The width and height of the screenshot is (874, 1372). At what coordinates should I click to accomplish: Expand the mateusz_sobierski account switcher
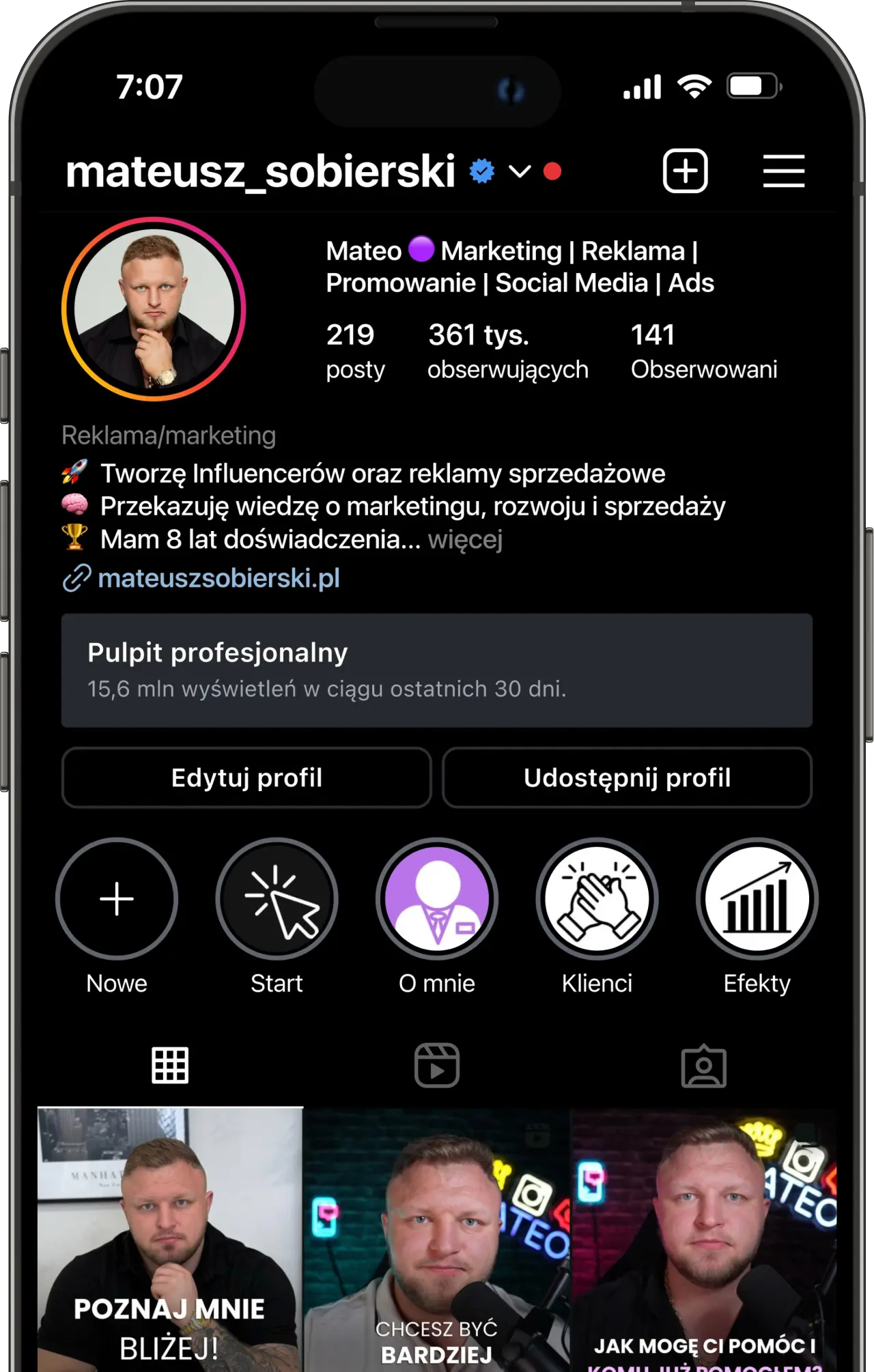pos(520,171)
